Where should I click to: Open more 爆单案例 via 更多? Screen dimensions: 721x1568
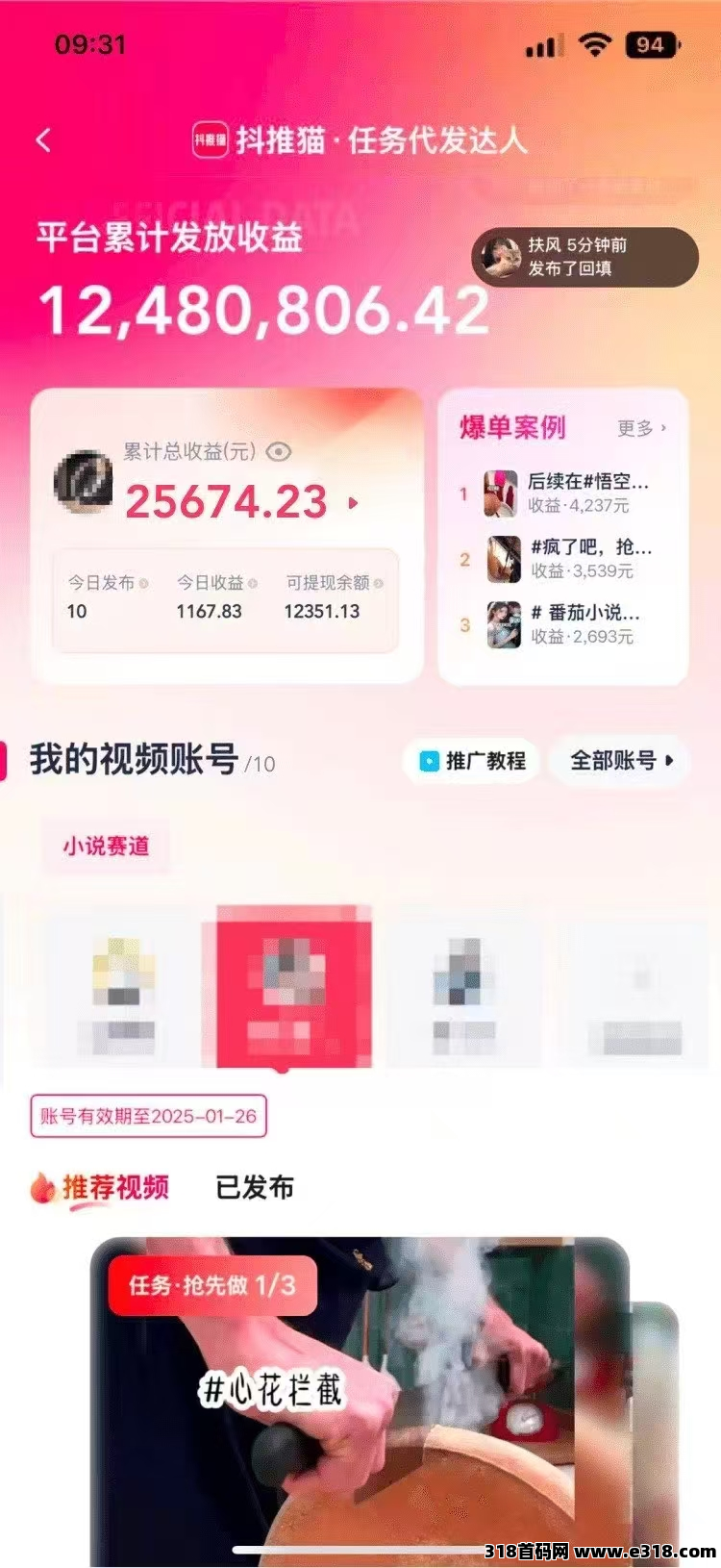[x=641, y=428]
